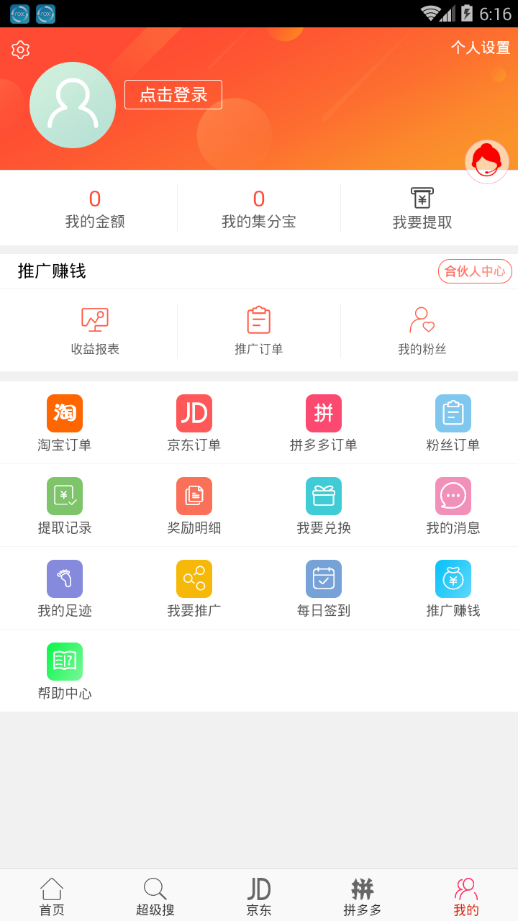
Task: Open 帮助中心
Action: point(65,671)
